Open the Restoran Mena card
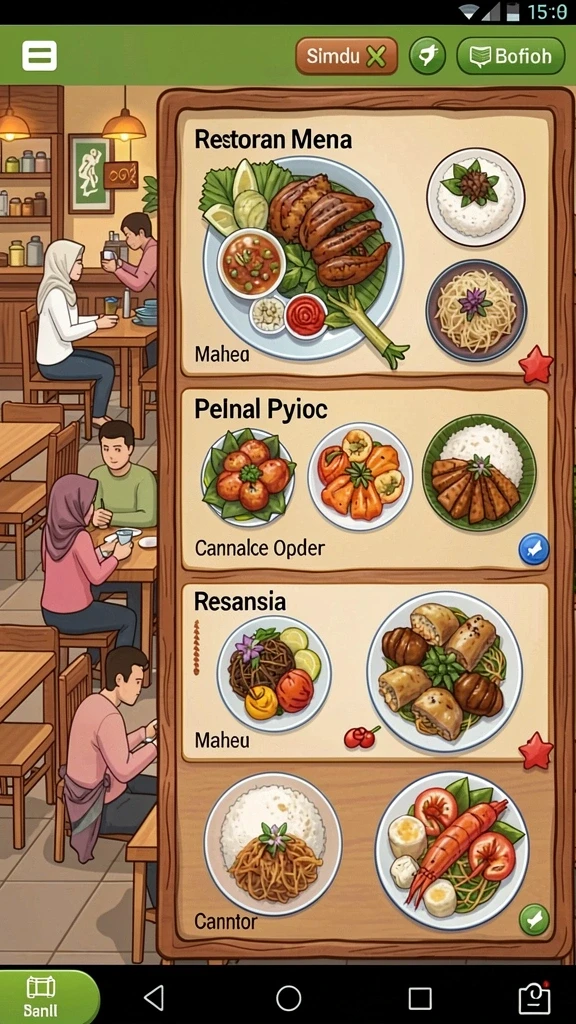 (364, 243)
